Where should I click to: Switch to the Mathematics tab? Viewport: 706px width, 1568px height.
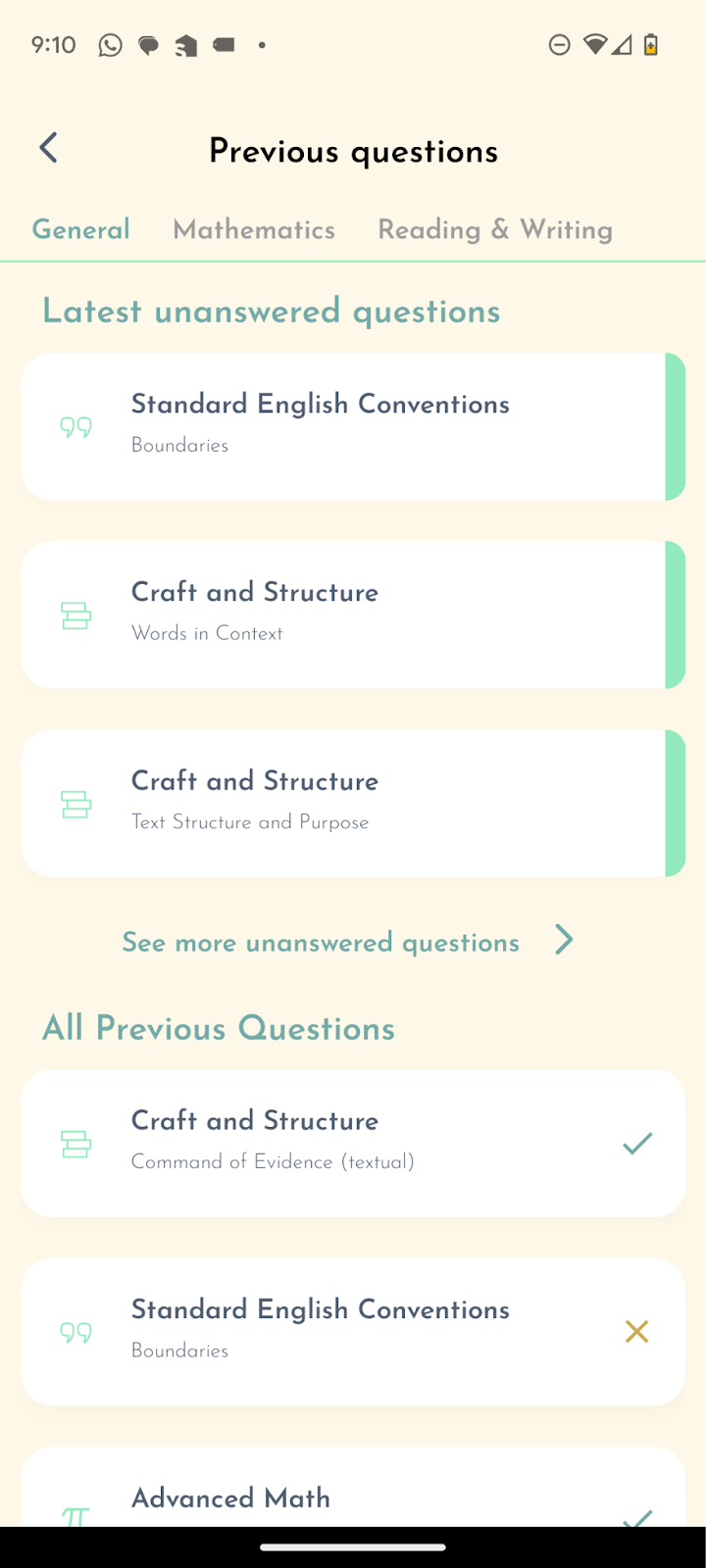[x=254, y=229]
